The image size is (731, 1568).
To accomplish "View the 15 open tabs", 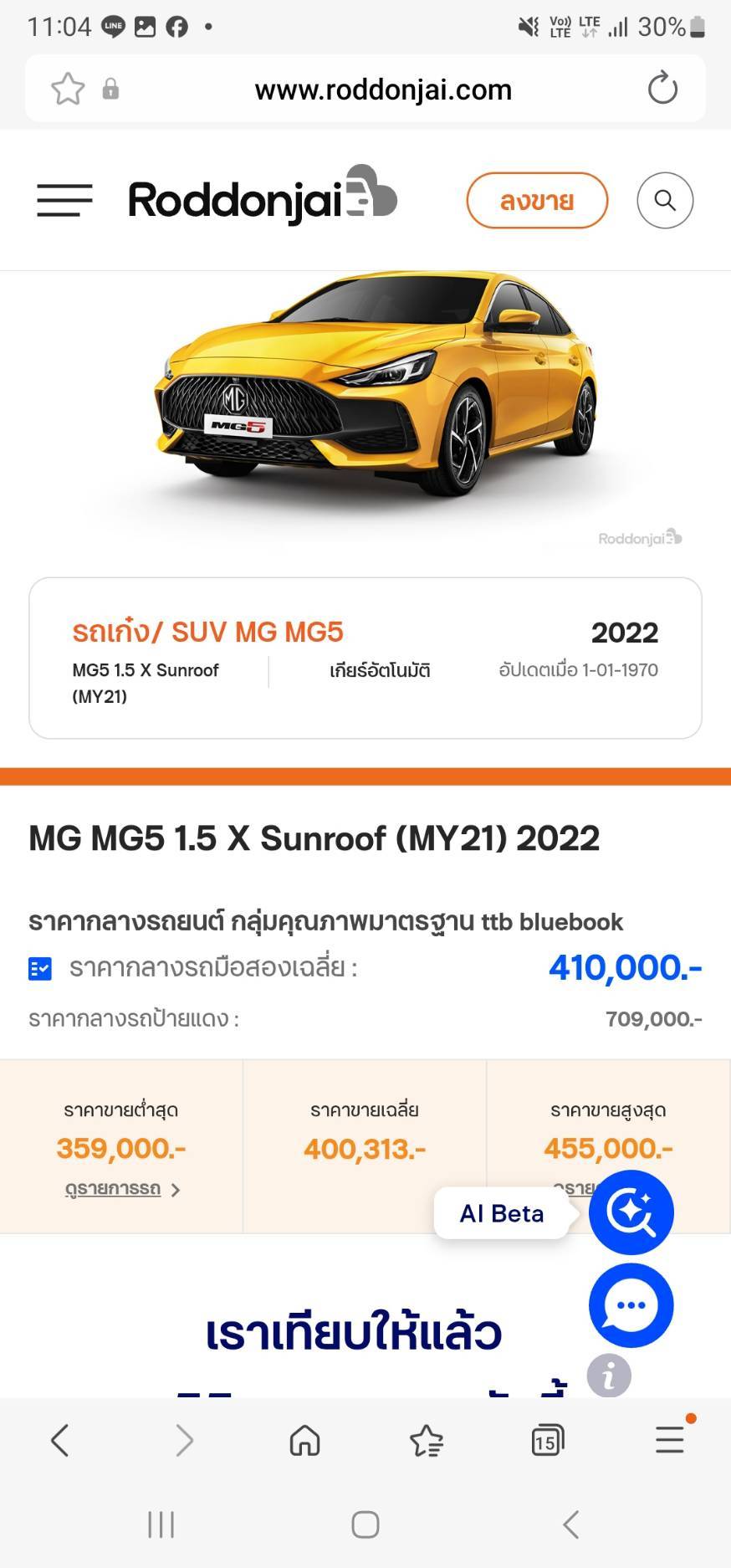I will point(548,1440).
